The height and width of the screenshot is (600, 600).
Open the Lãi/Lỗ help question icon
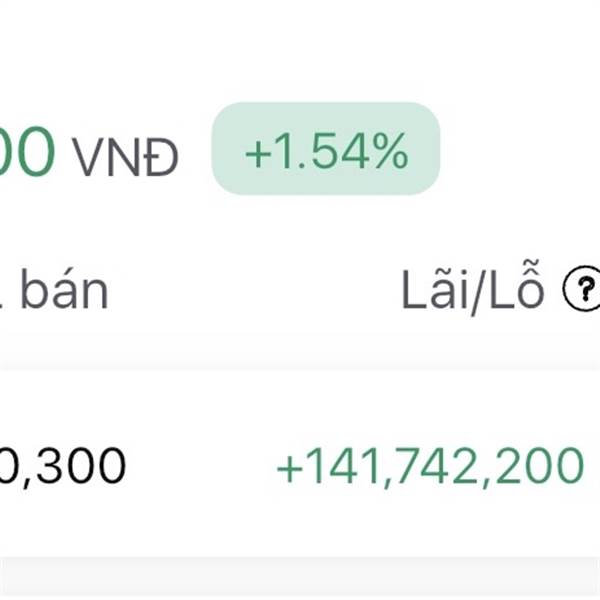(x=582, y=288)
